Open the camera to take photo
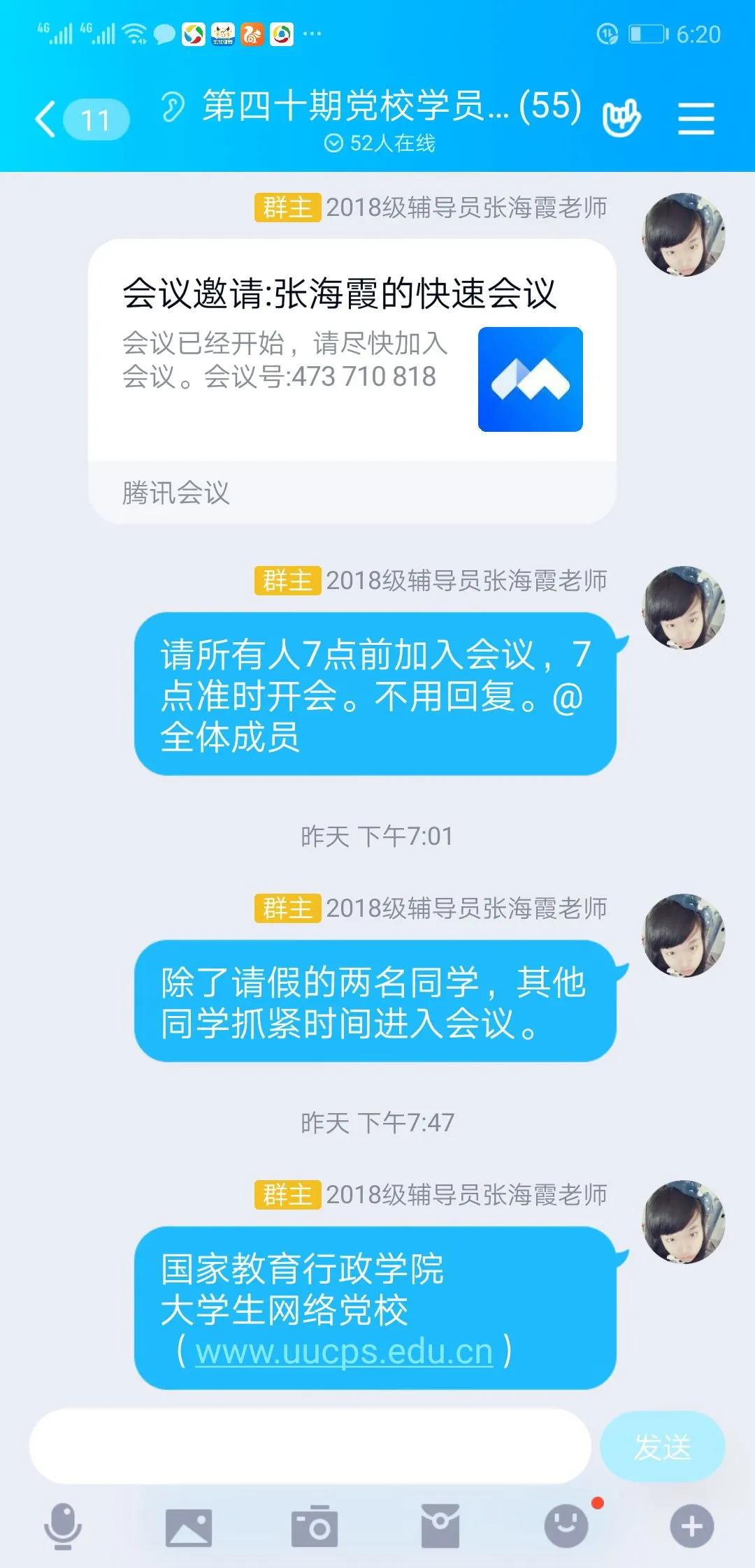Screen dimensions: 755x1568 (315, 1527)
